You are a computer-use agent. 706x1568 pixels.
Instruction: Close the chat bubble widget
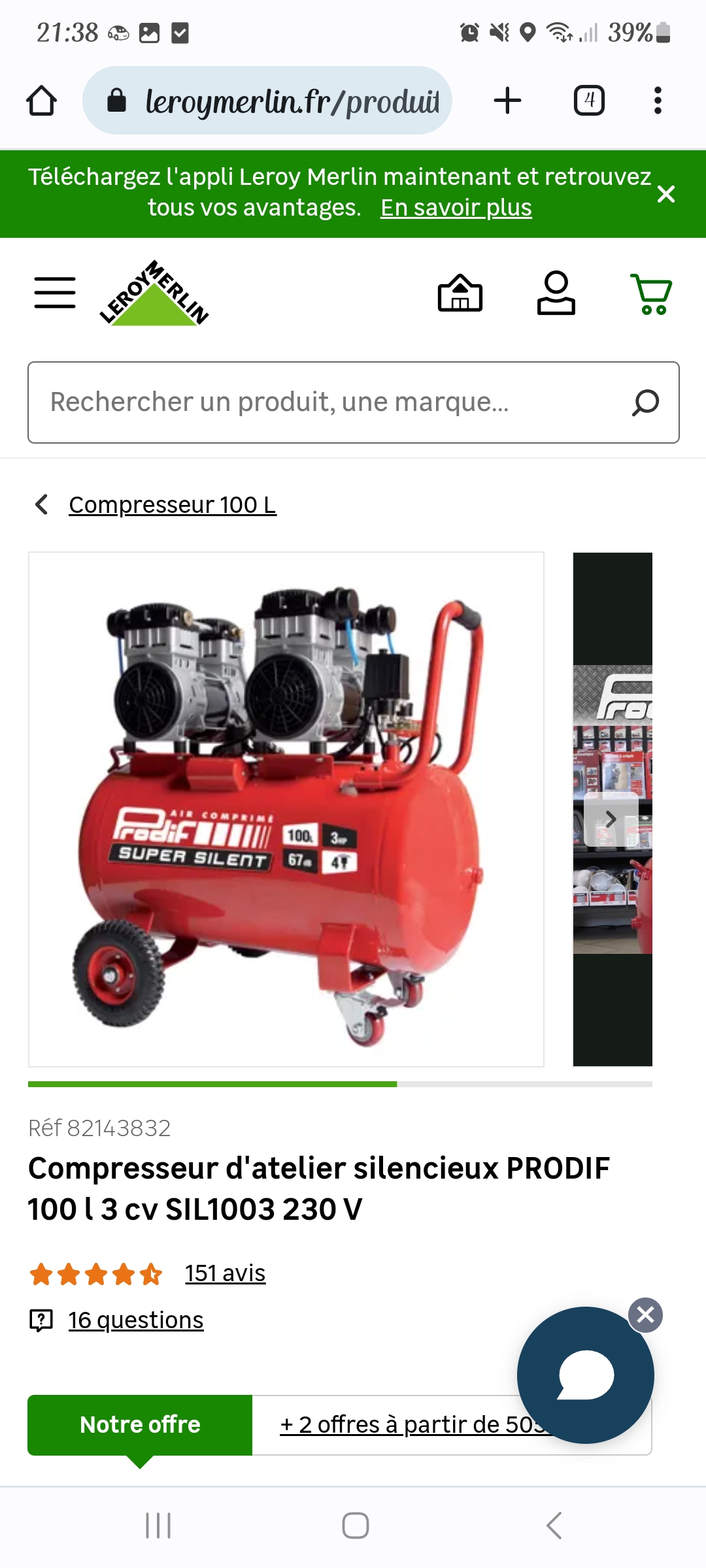[x=645, y=1315]
